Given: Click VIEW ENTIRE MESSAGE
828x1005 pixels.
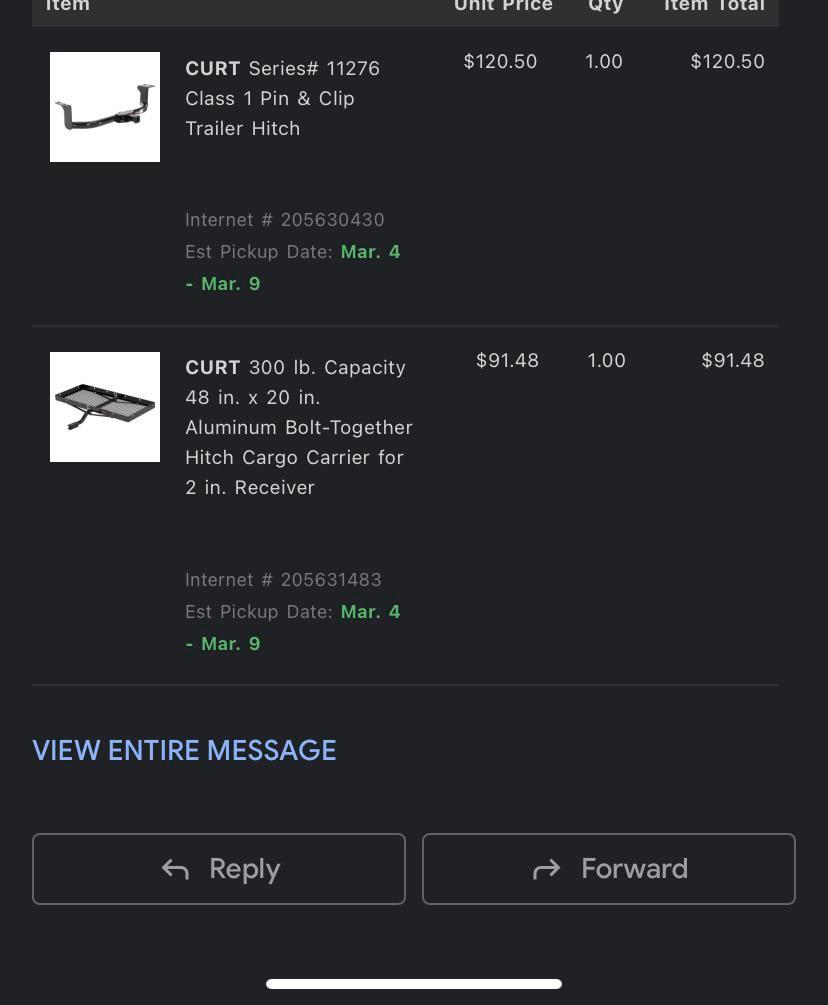Looking at the screenshot, I should (184, 750).
